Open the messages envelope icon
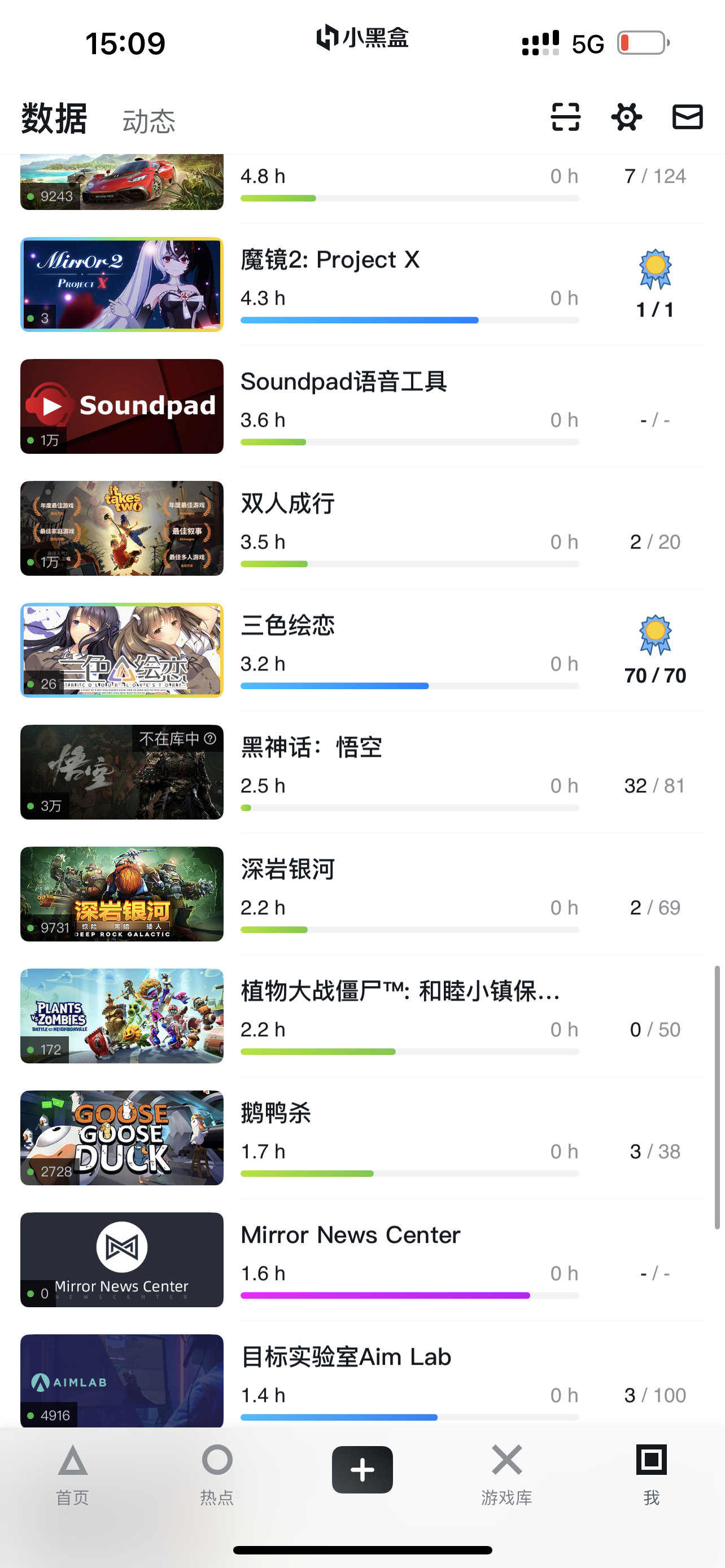Image resolution: width=725 pixels, height=1568 pixels. pos(687,117)
